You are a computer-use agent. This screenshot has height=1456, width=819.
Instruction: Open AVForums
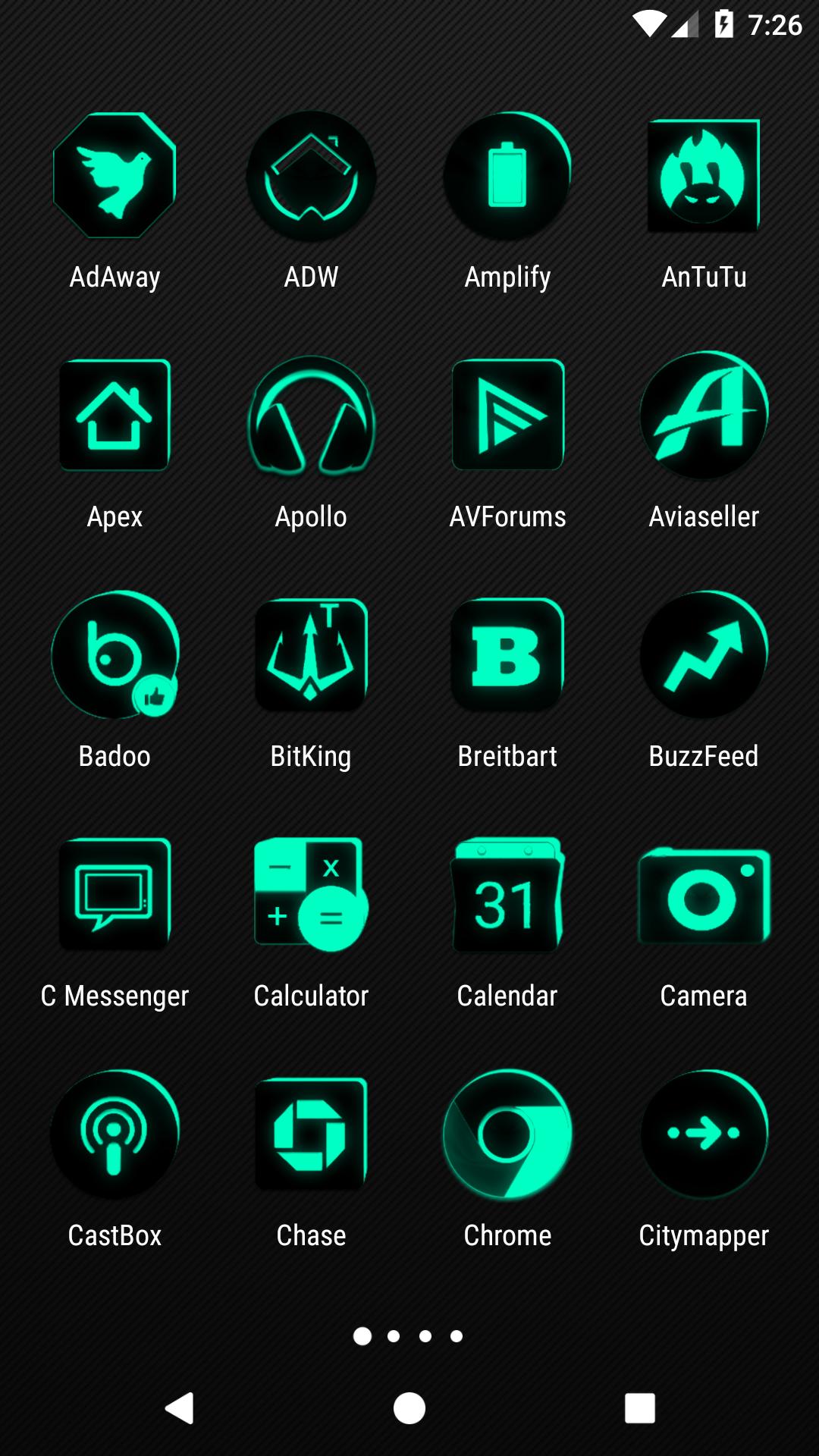click(507, 416)
